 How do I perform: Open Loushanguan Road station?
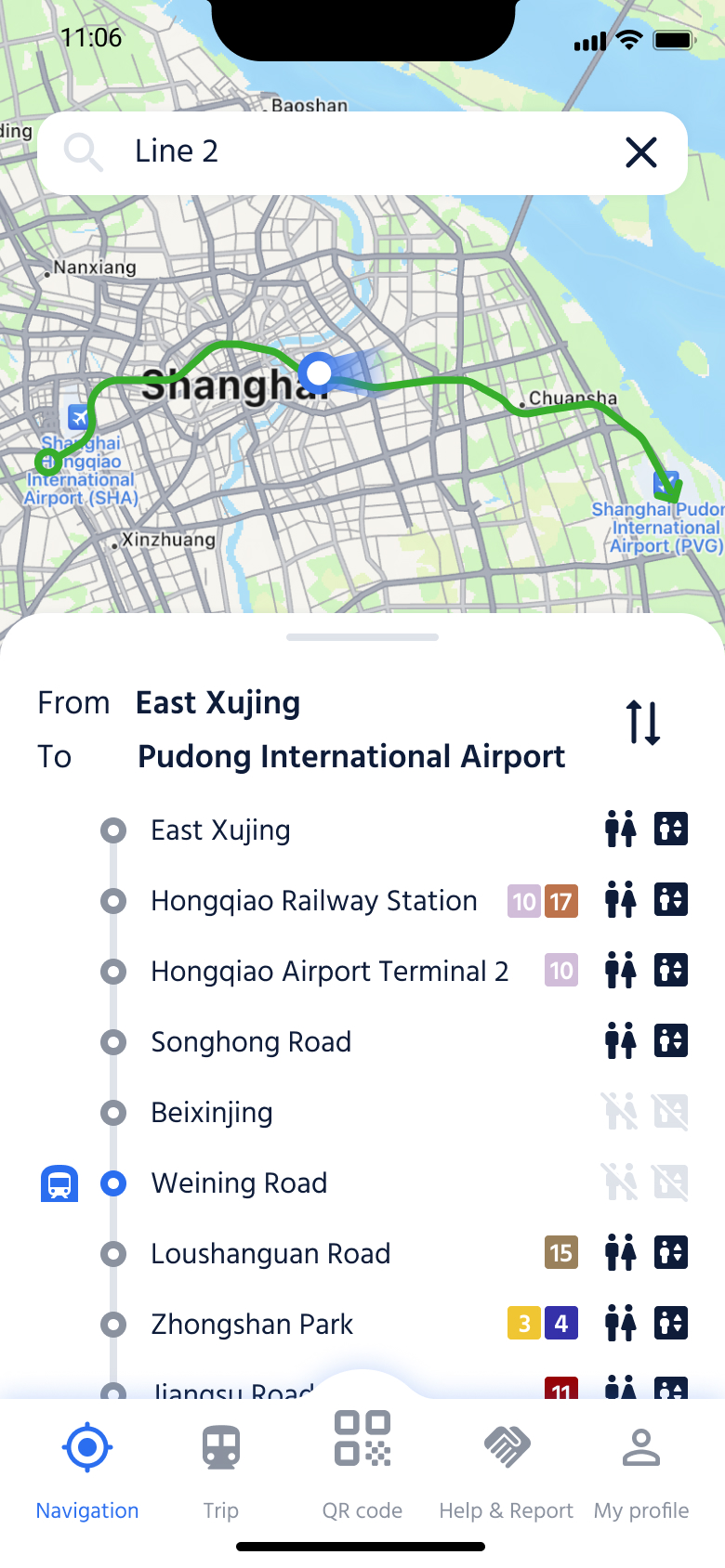point(270,1253)
